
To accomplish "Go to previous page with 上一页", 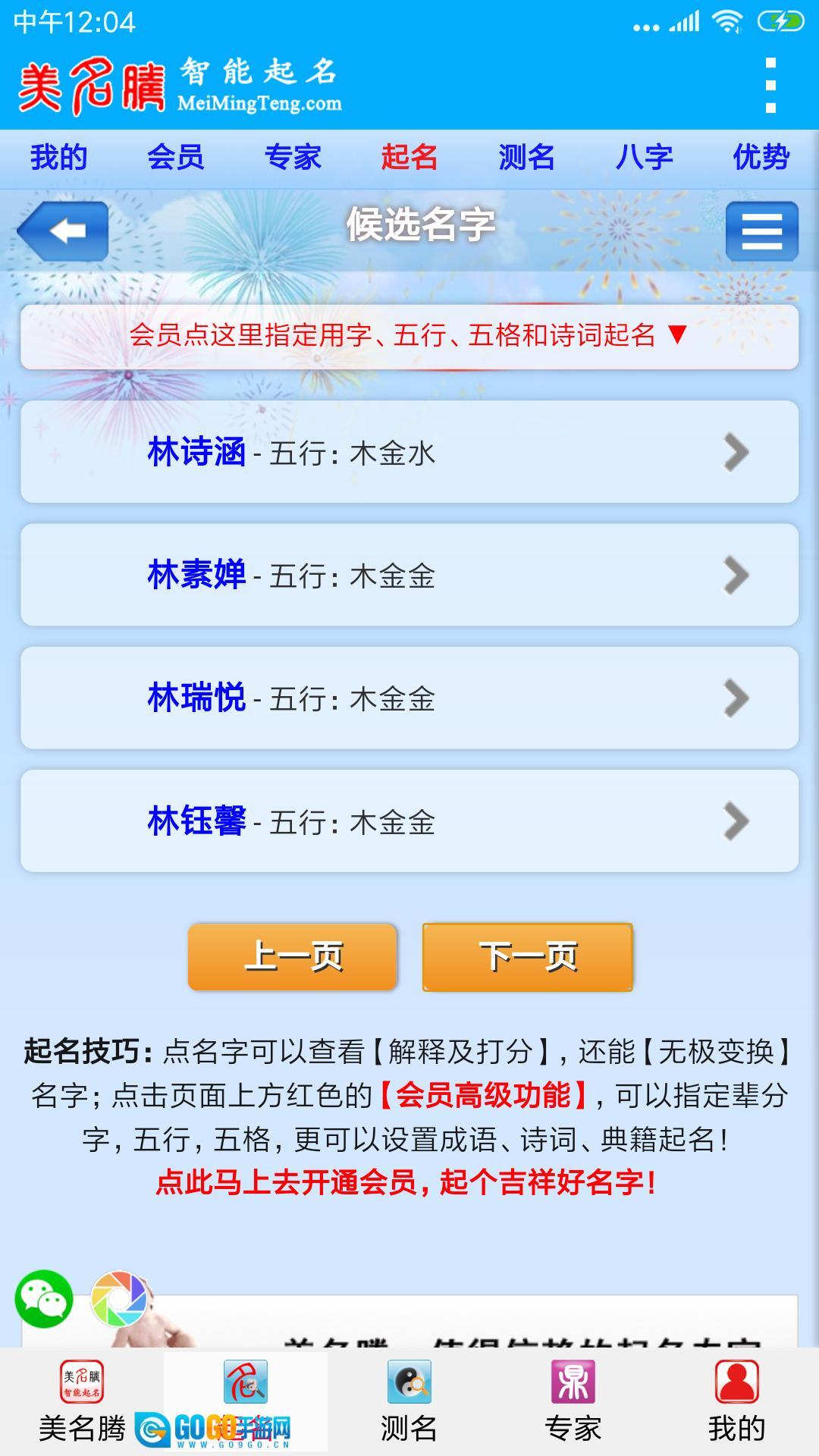I will [x=293, y=956].
